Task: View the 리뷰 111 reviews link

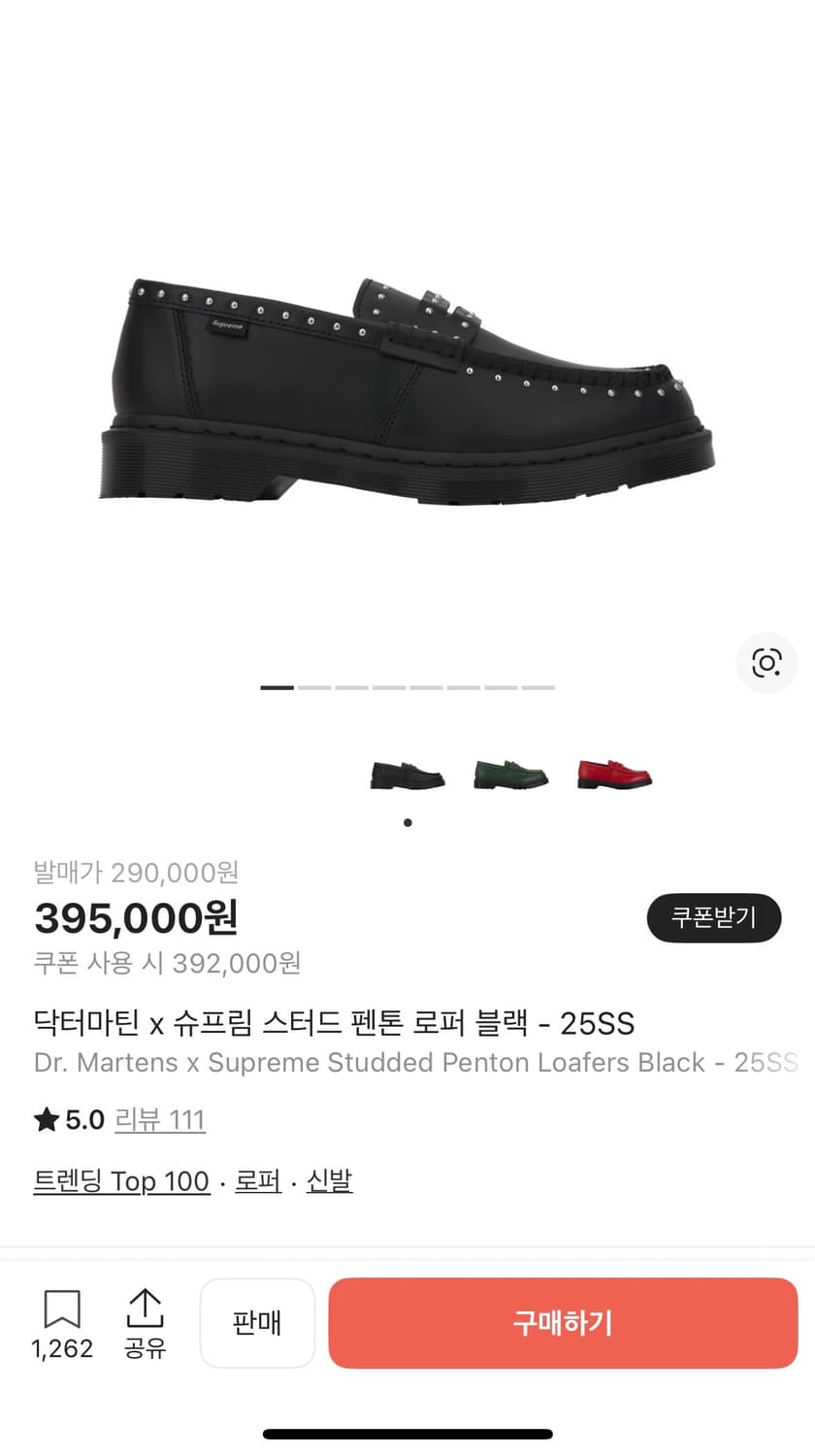Action: click(x=160, y=1120)
